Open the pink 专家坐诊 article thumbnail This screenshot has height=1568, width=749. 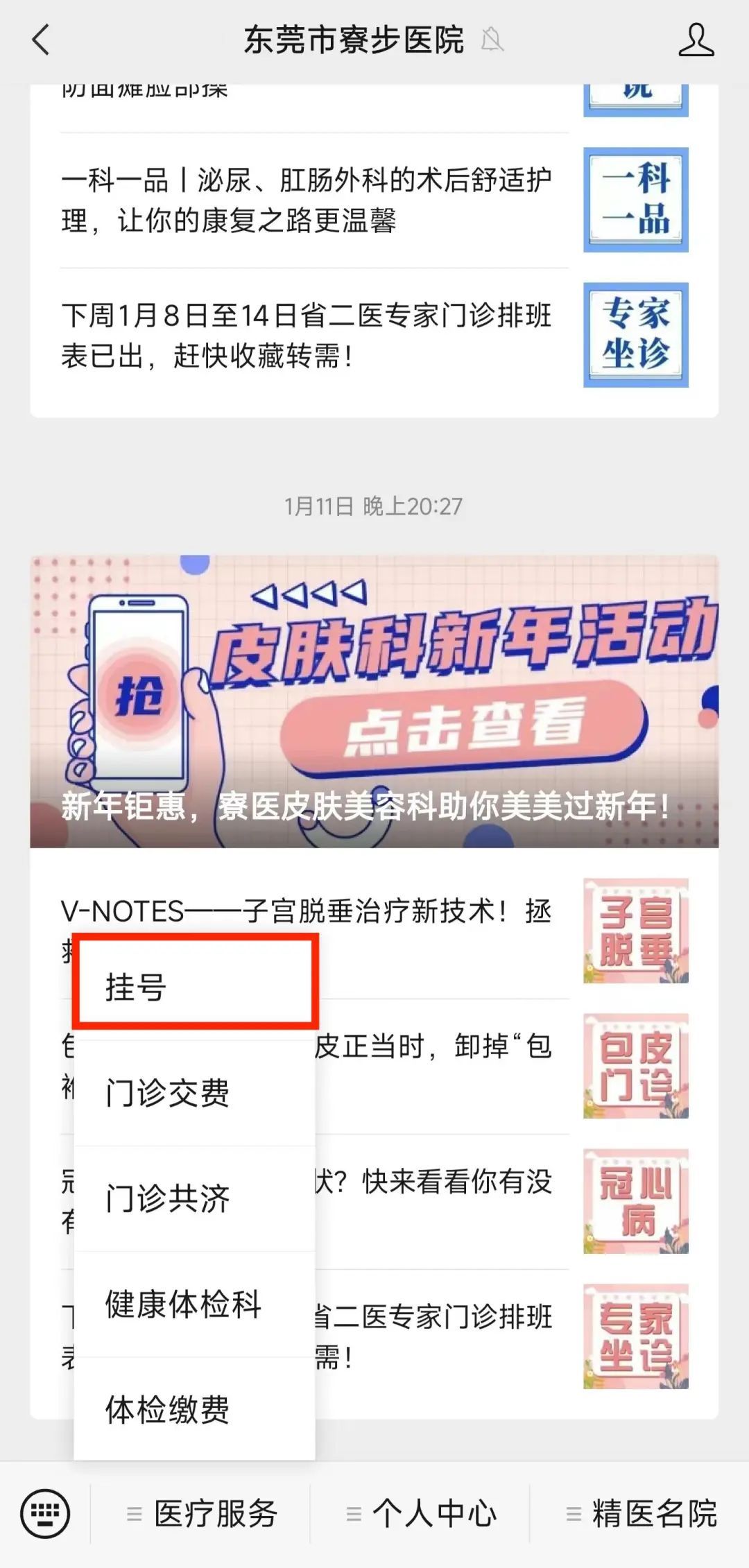point(635,1336)
